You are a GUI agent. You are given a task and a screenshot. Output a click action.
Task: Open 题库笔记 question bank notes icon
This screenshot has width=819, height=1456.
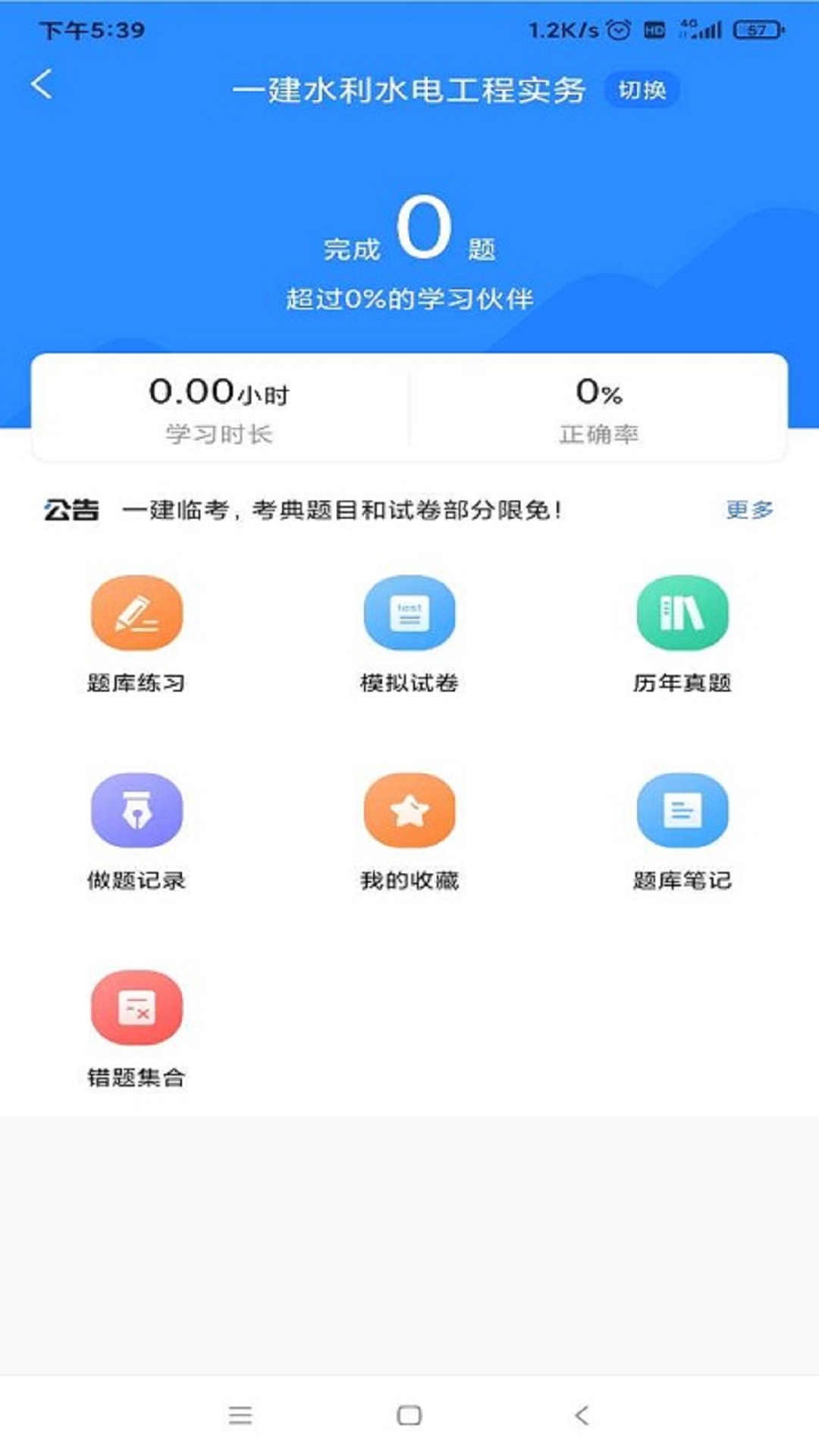point(682,813)
